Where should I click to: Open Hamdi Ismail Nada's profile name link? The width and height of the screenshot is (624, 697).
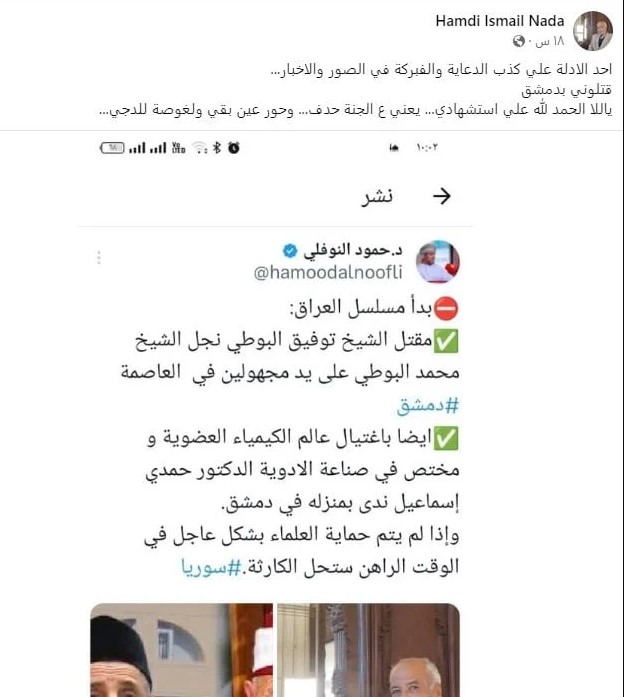[x=500, y=21]
